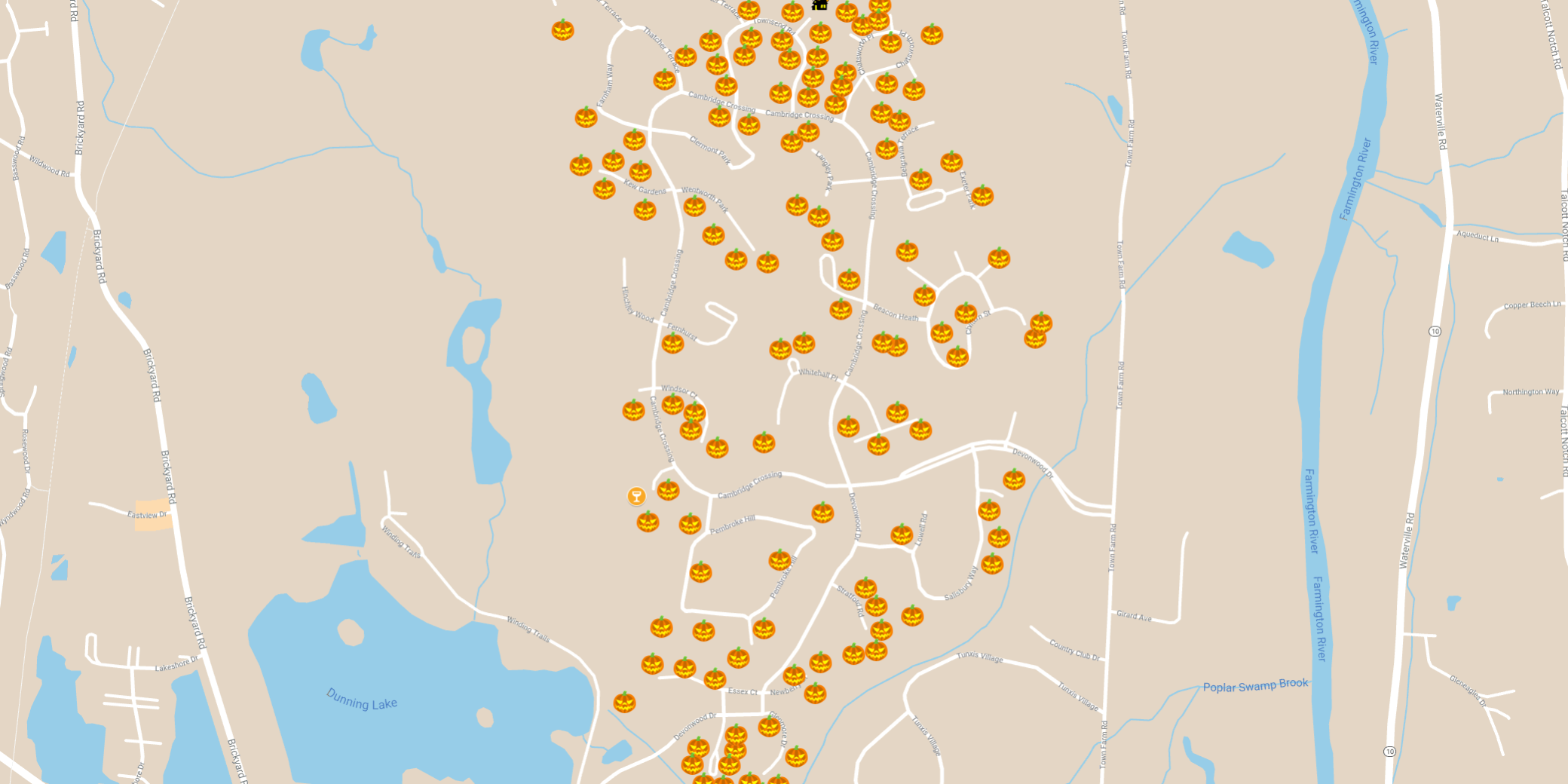Tap the cocktail glass marker on the map
This screenshot has height=784, width=1568.
click(x=636, y=496)
